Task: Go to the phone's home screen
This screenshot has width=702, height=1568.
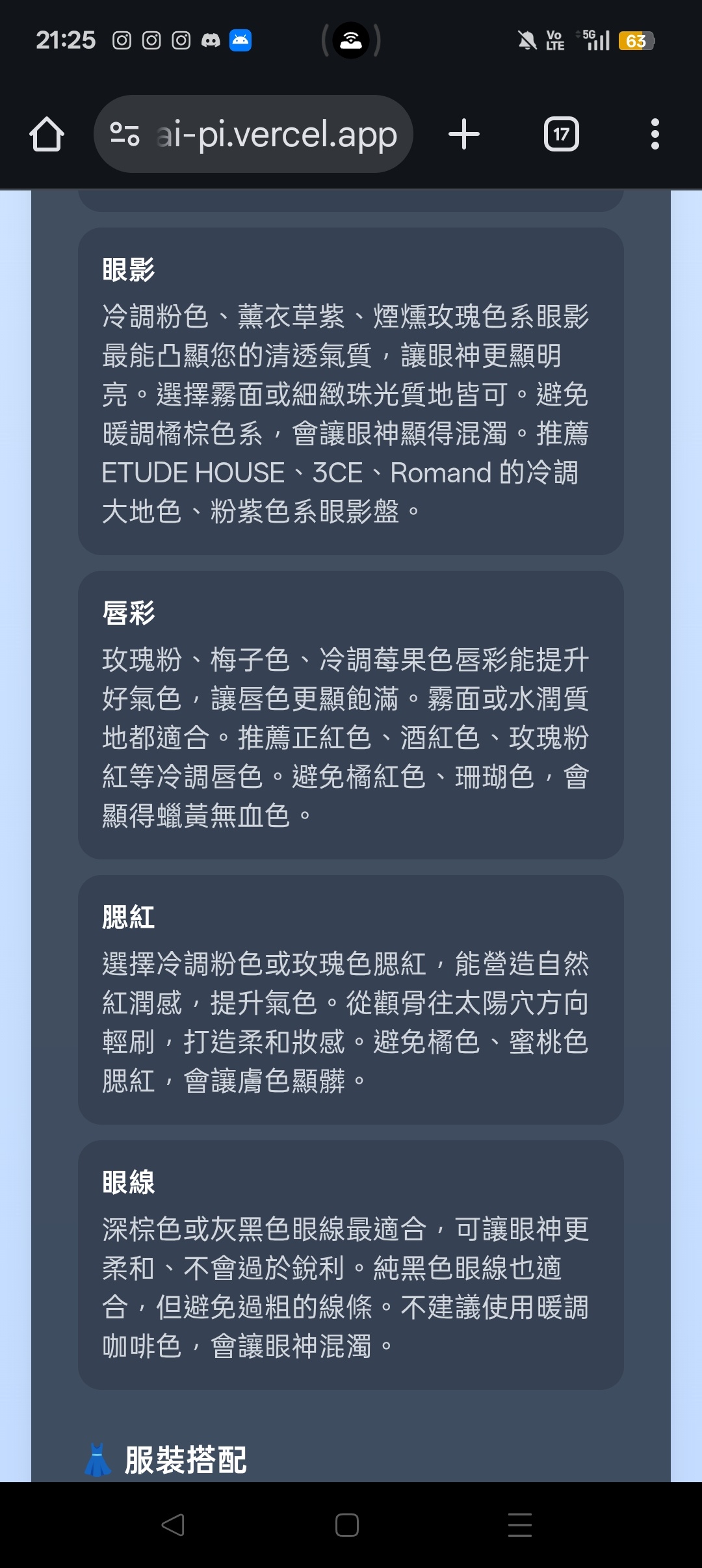Action: pos(347,1524)
